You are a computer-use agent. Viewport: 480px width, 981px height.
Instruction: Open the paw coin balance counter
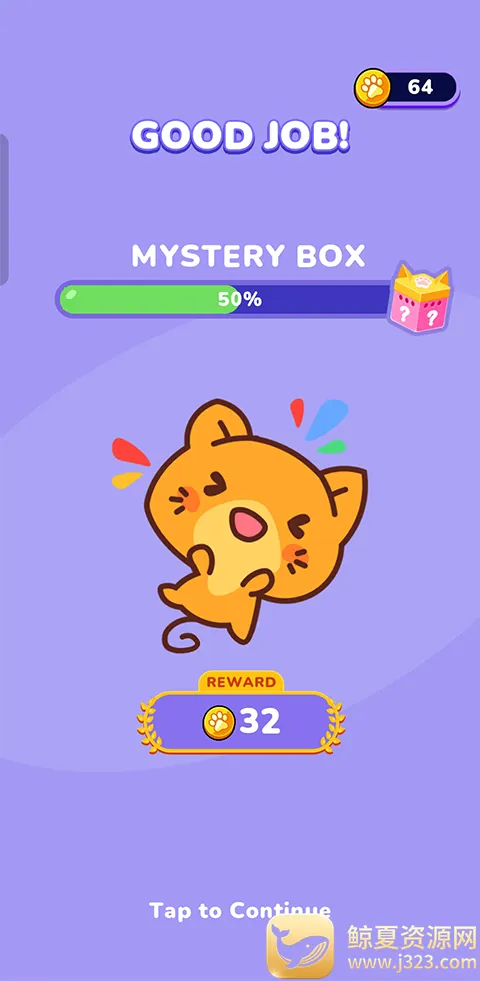406,88
